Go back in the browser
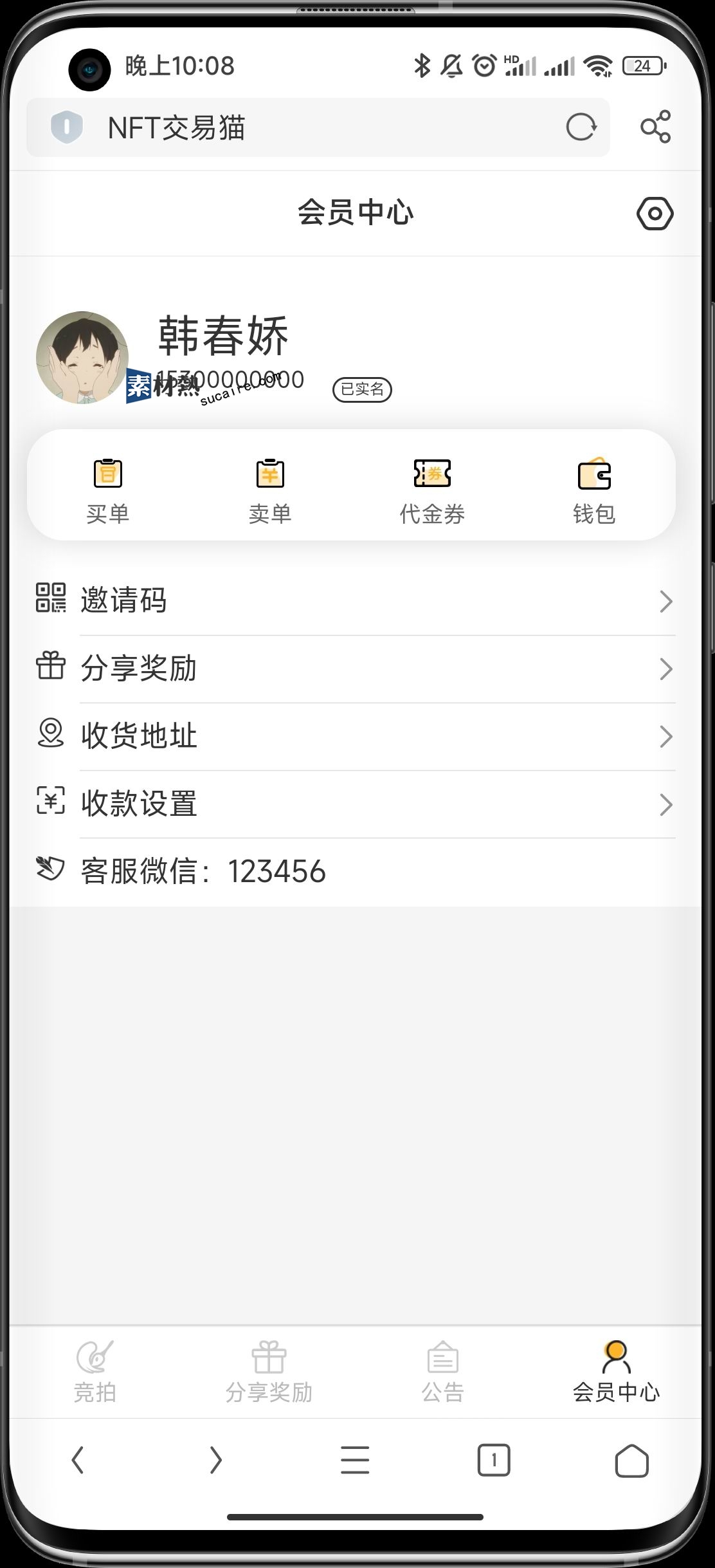 (78, 1460)
